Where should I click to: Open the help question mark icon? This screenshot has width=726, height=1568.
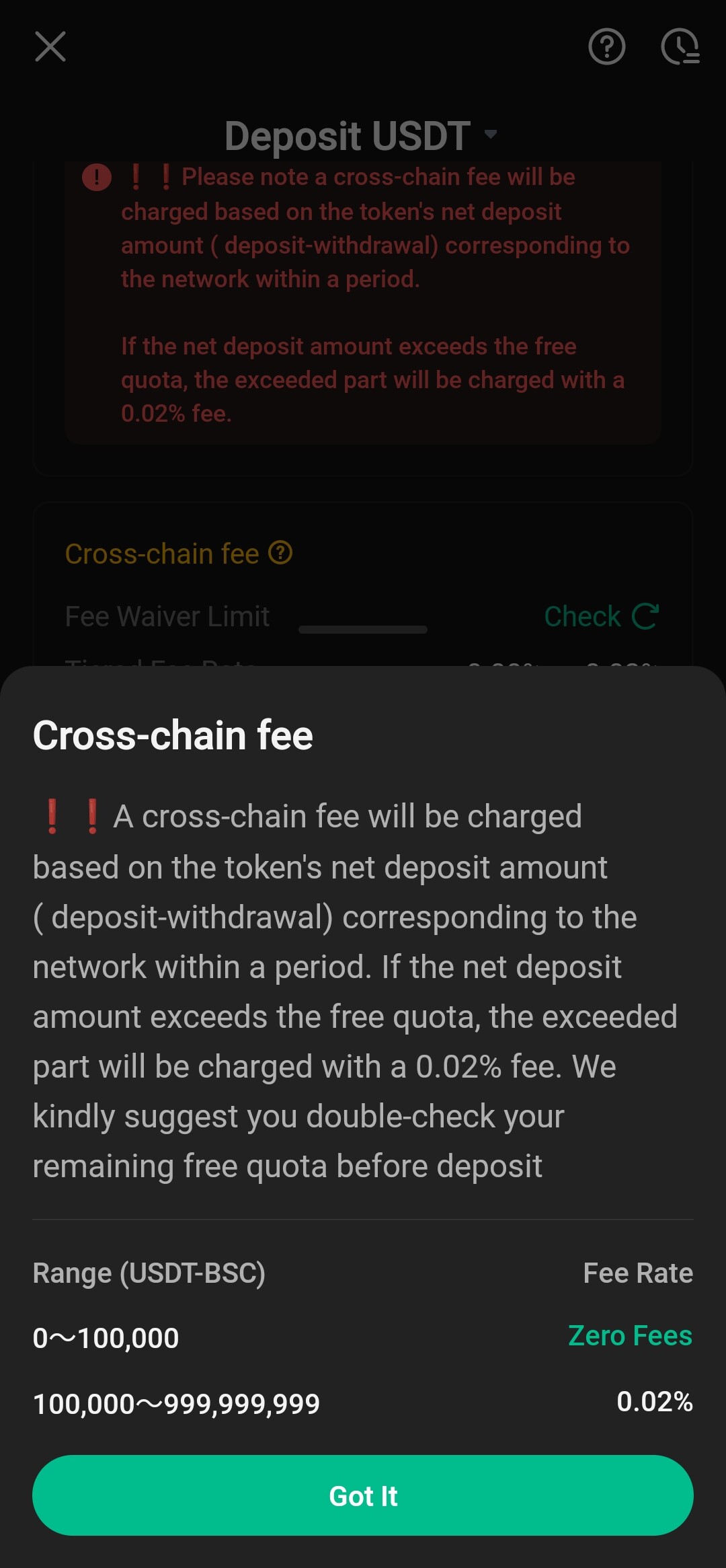607,46
